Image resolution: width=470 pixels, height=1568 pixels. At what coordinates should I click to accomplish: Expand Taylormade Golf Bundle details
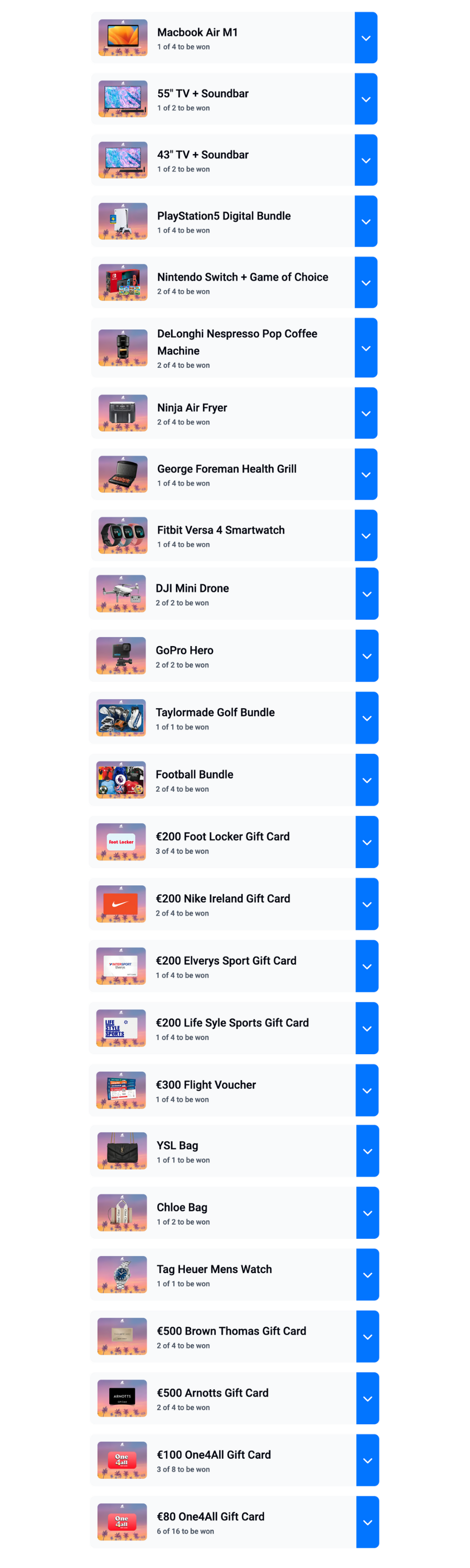367,718
